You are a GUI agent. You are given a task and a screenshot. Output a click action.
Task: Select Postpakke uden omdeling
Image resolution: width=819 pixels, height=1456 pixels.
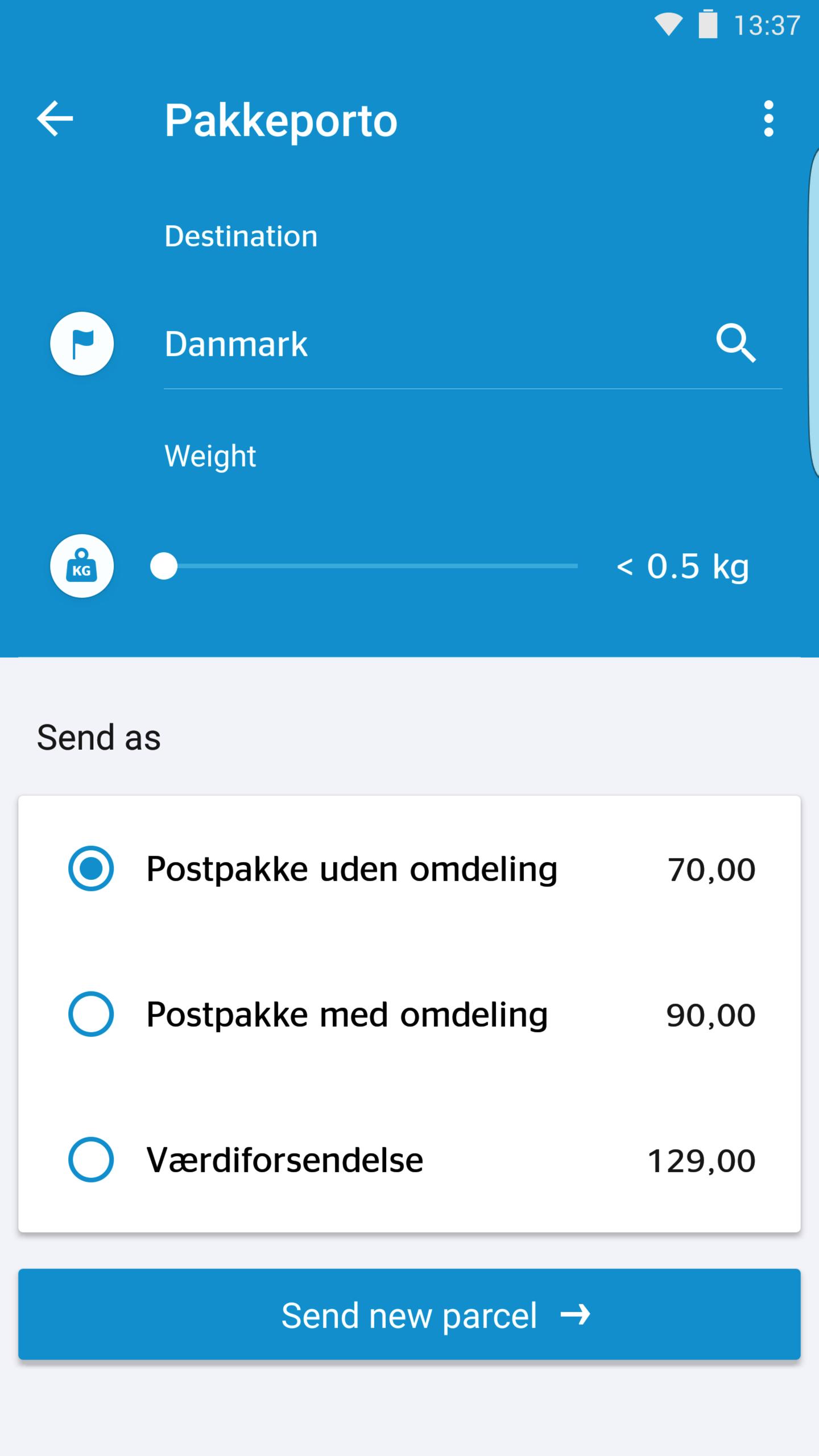click(409, 868)
